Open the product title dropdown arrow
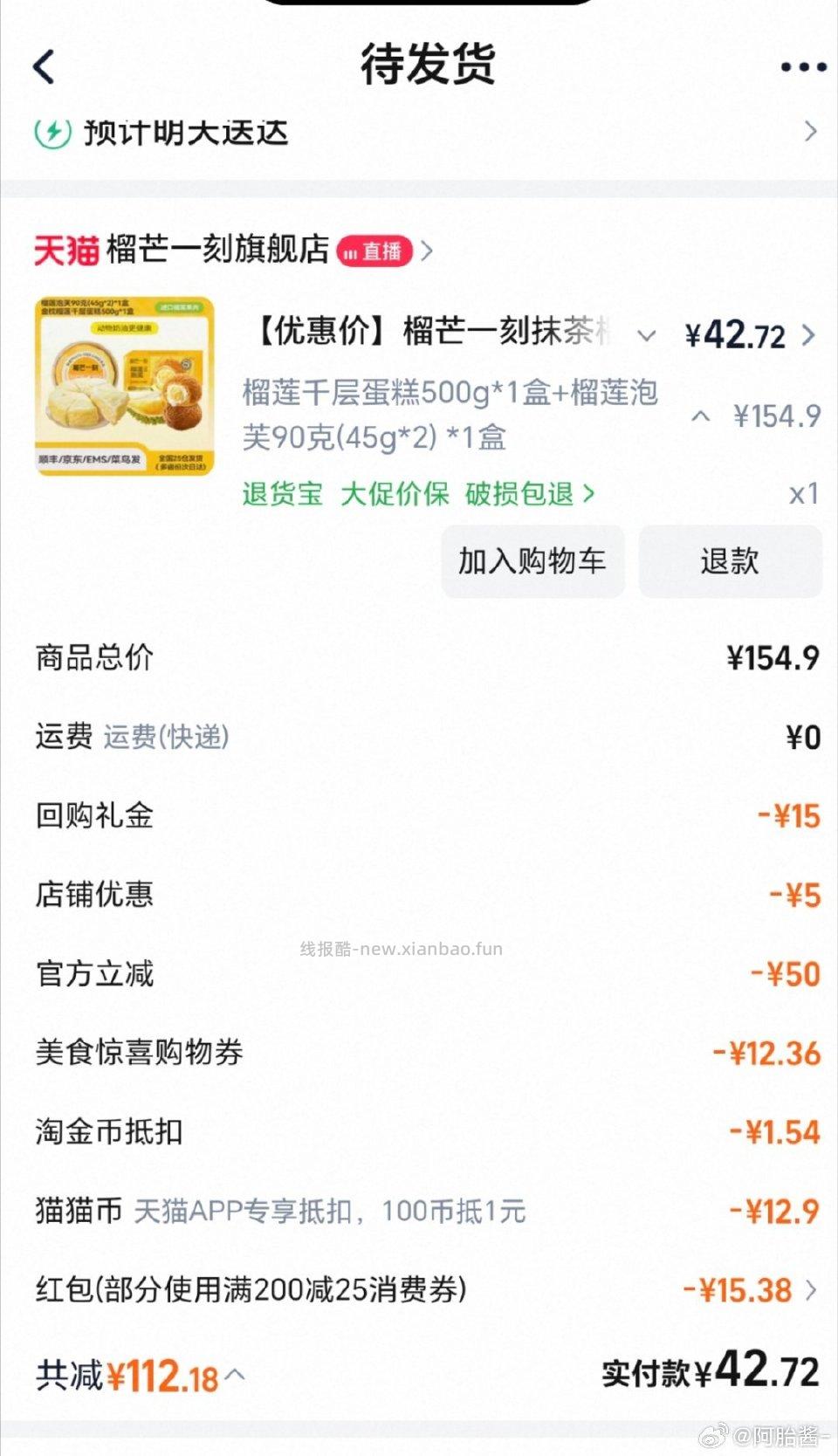The height and width of the screenshot is (1456, 838). (x=646, y=334)
